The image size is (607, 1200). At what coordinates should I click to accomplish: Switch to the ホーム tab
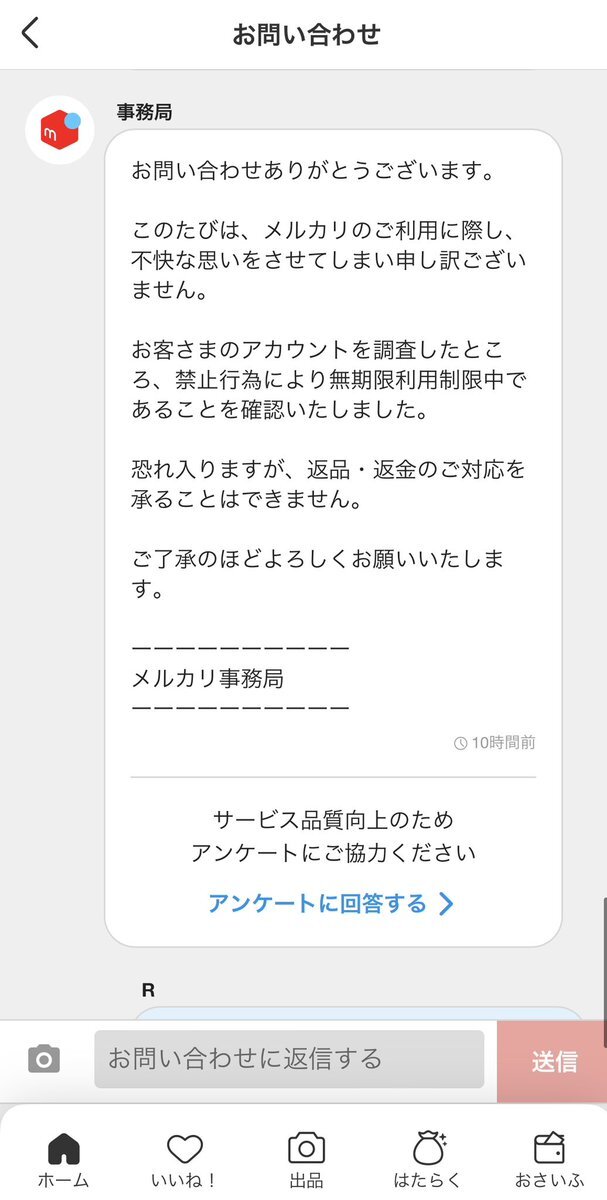pos(63,1160)
